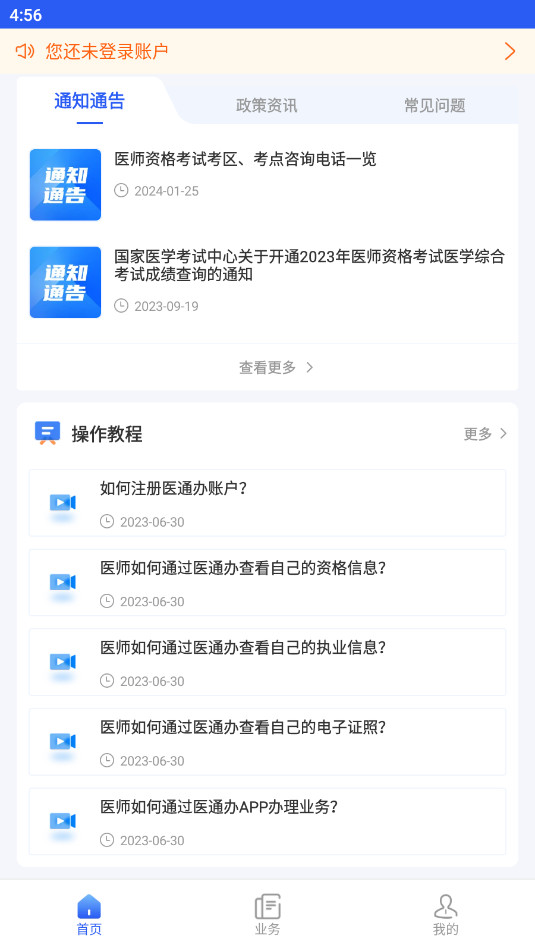Viewport: 535px width, 951px height.
Task: Select the 首页 bottom tab
Action: click(x=89, y=915)
